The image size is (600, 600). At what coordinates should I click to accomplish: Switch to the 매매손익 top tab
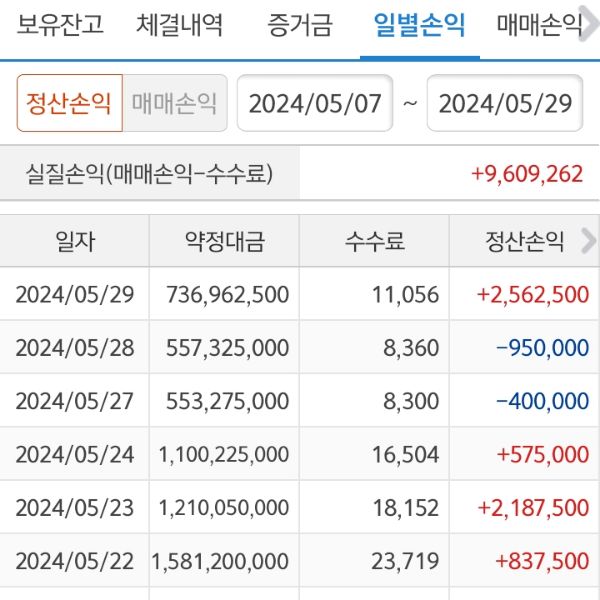(540, 24)
